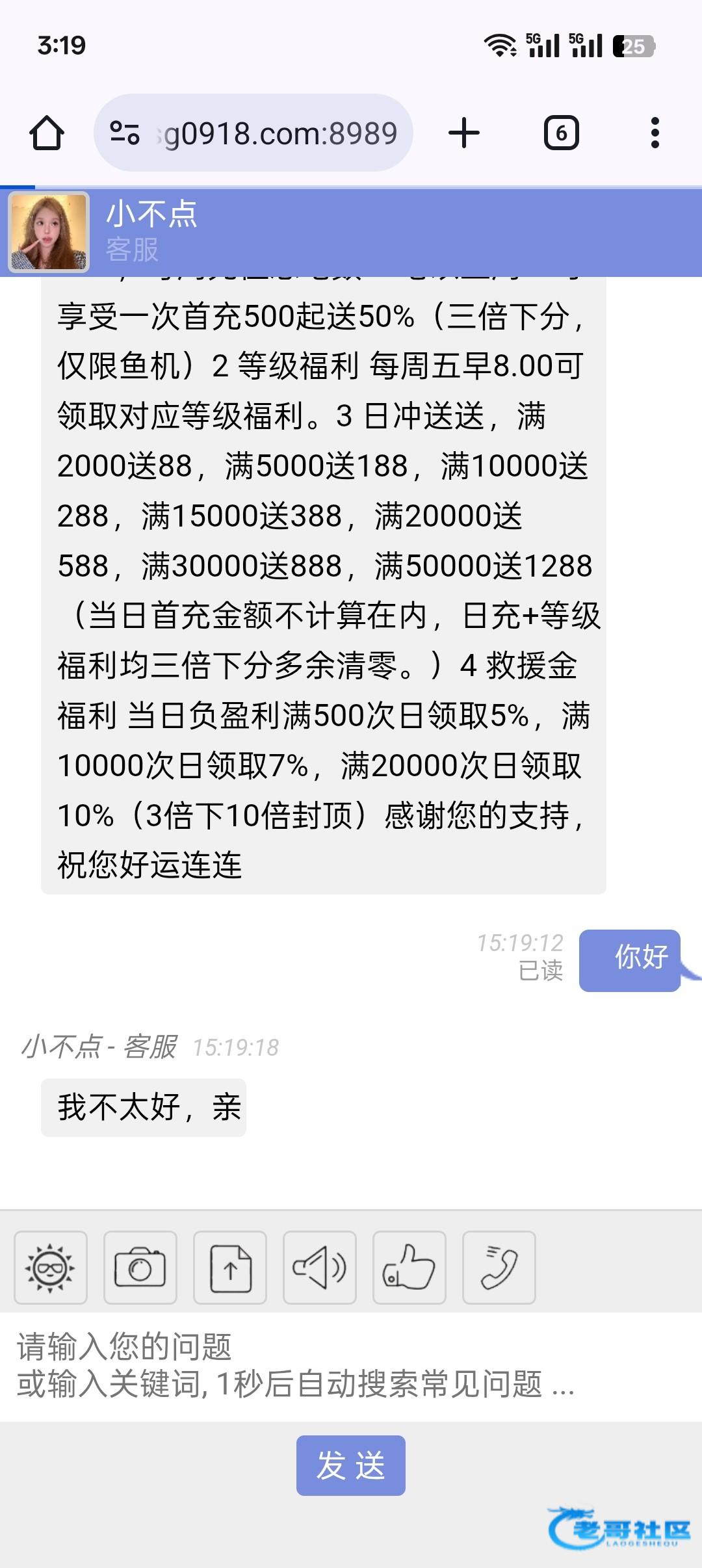Focus the question input field
The height and width of the screenshot is (1568, 702).
(x=351, y=1366)
